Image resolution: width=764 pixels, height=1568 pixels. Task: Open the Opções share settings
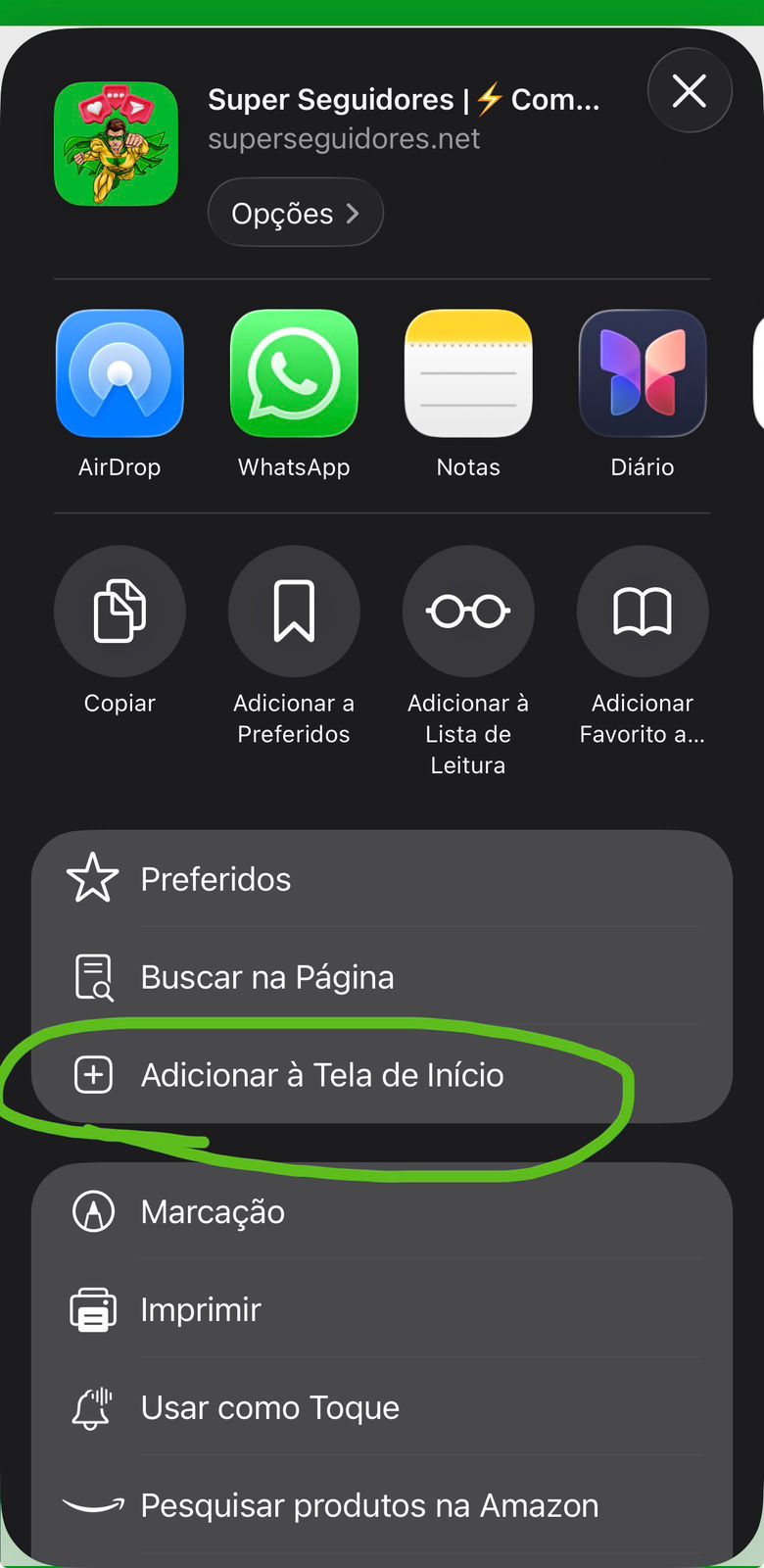click(295, 213)
